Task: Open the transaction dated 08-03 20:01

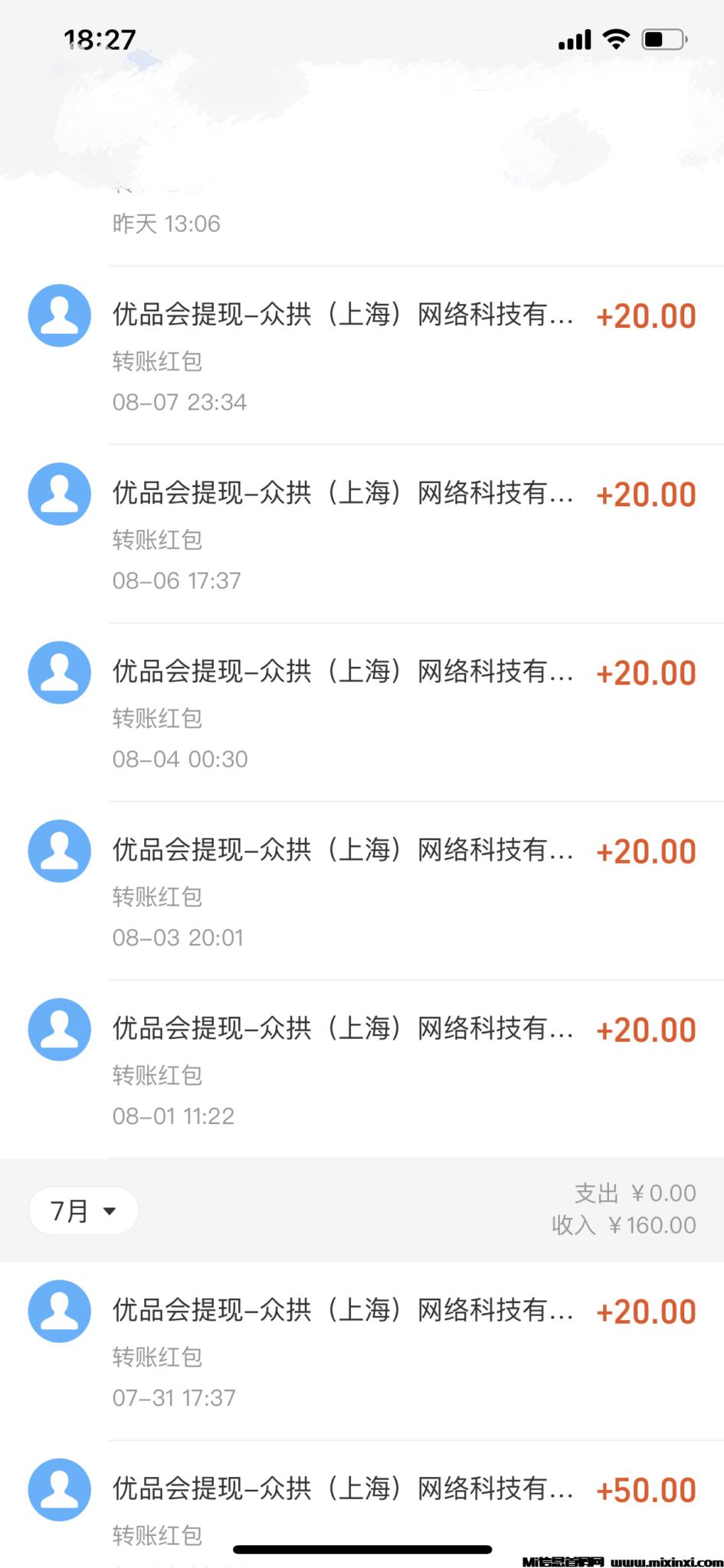Action: coord(362,891)
